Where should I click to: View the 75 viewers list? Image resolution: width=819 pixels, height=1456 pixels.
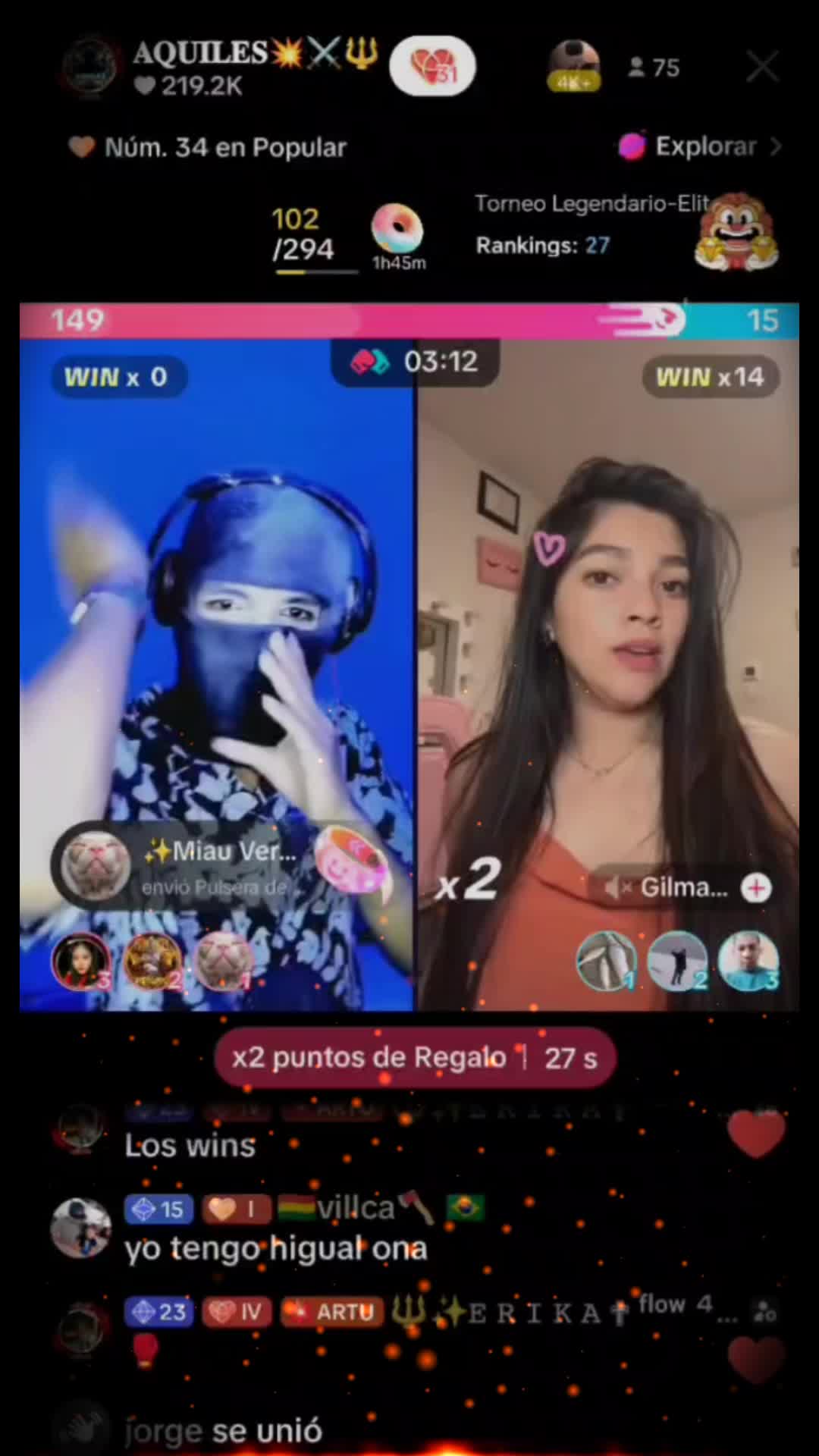tap(654, 67)
